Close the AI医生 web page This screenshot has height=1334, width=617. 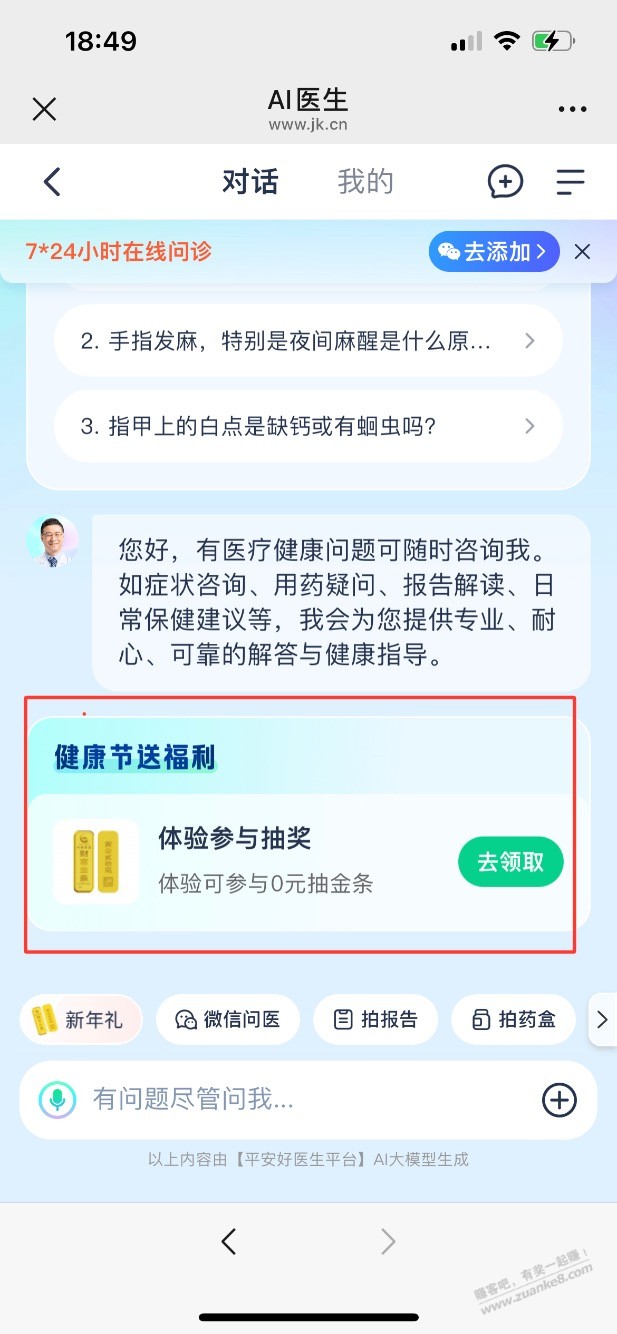coord(44,109)
